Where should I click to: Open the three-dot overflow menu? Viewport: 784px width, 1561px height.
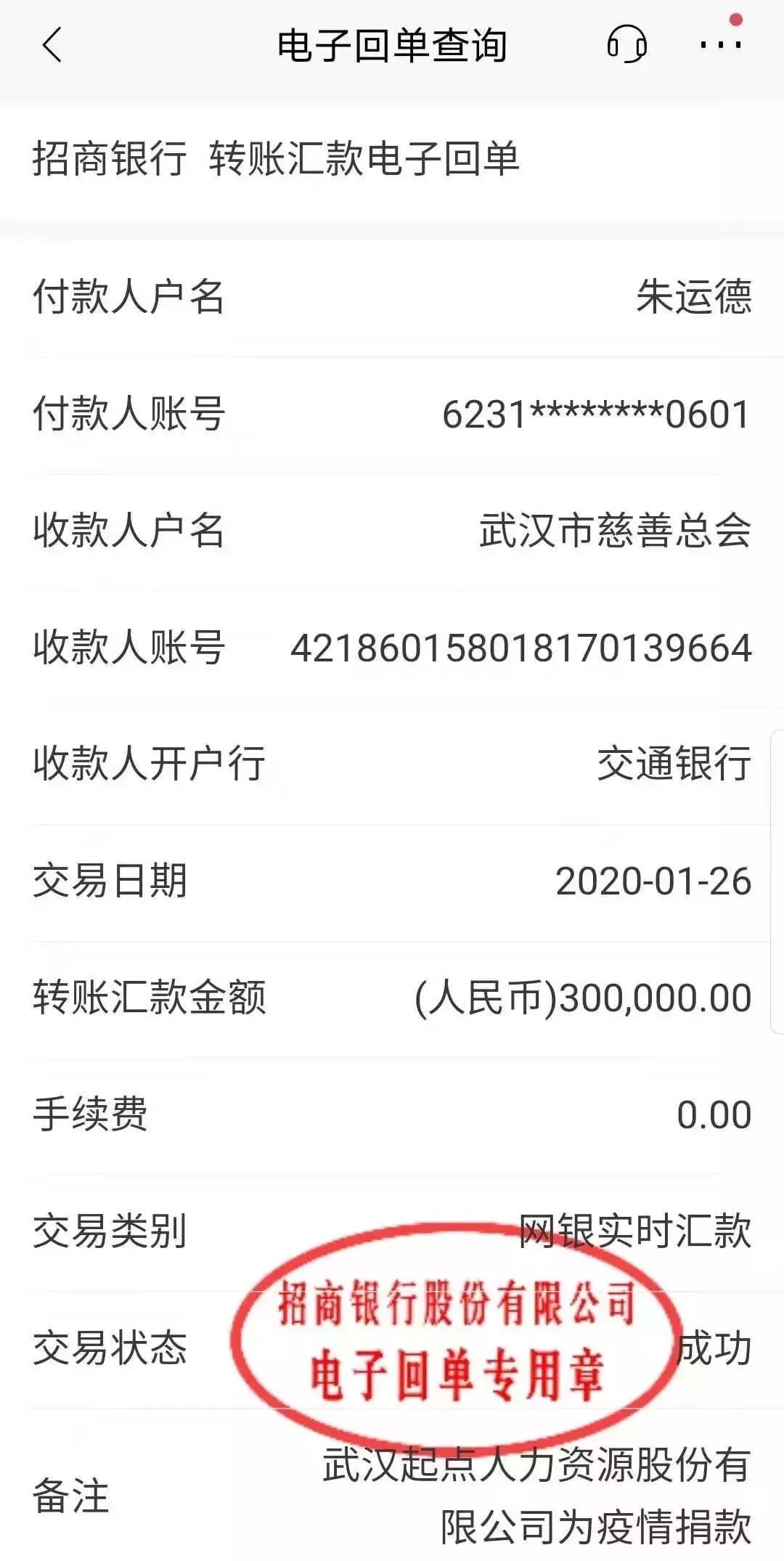(720, 45)
